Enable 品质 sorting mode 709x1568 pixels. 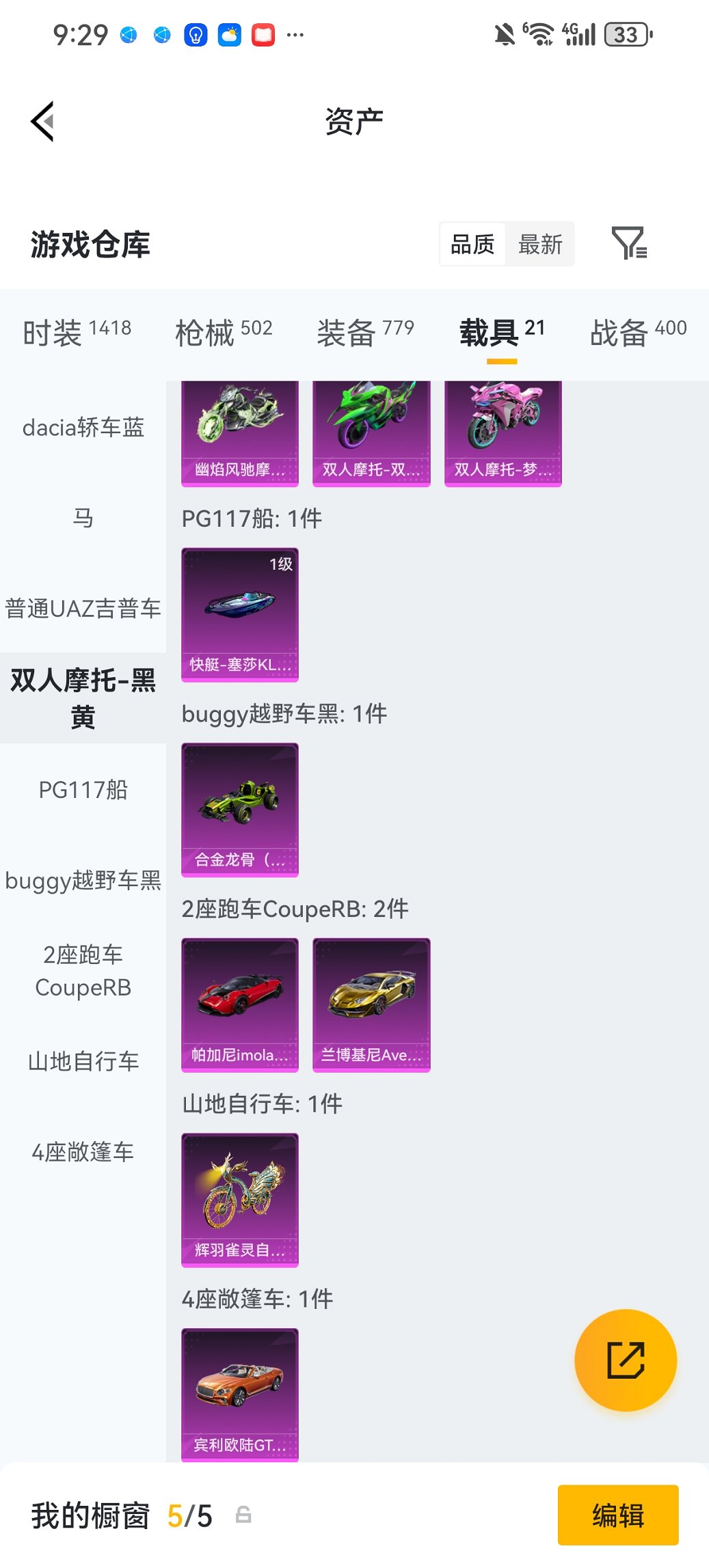(x=472, y=244)
